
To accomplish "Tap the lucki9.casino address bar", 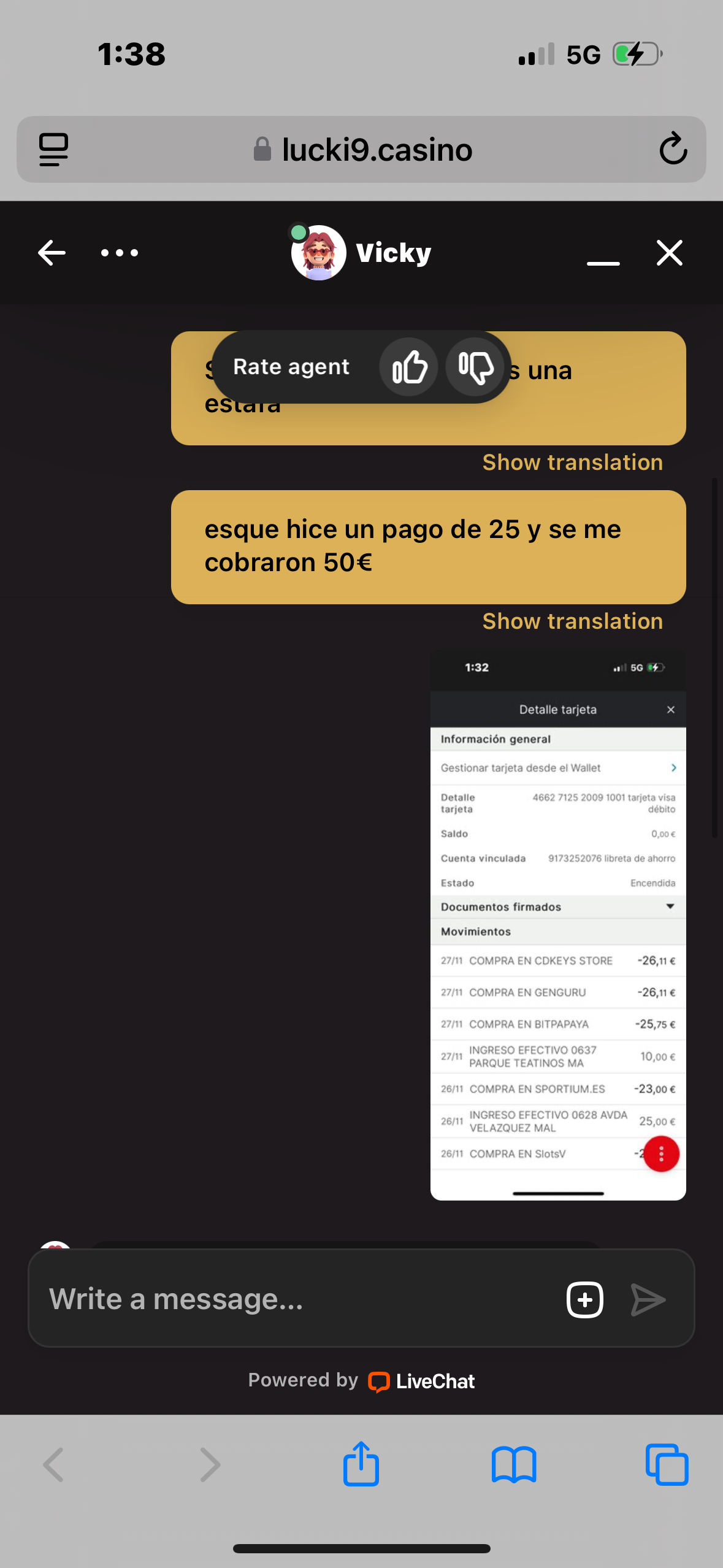I will (x=362, y=149).
